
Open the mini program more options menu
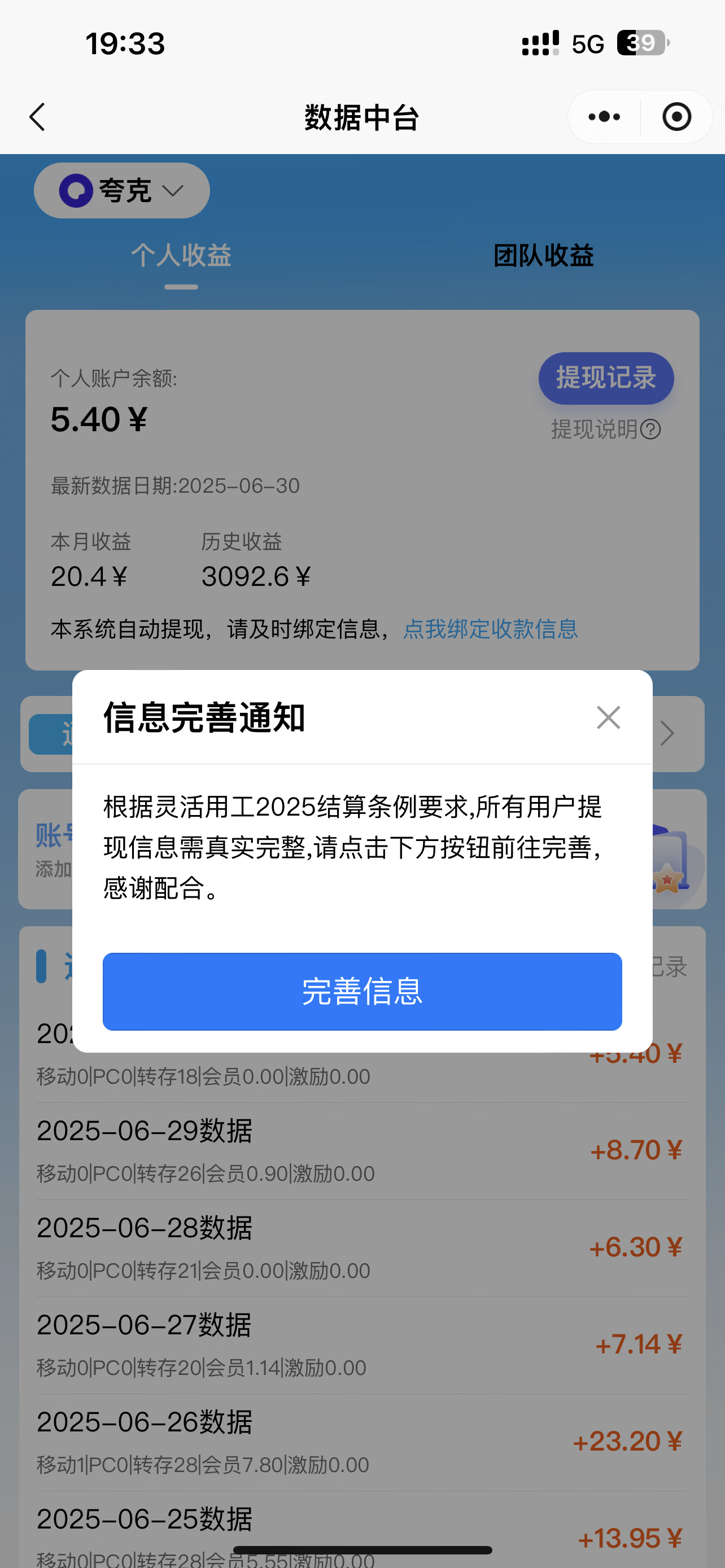coord(604,117)
